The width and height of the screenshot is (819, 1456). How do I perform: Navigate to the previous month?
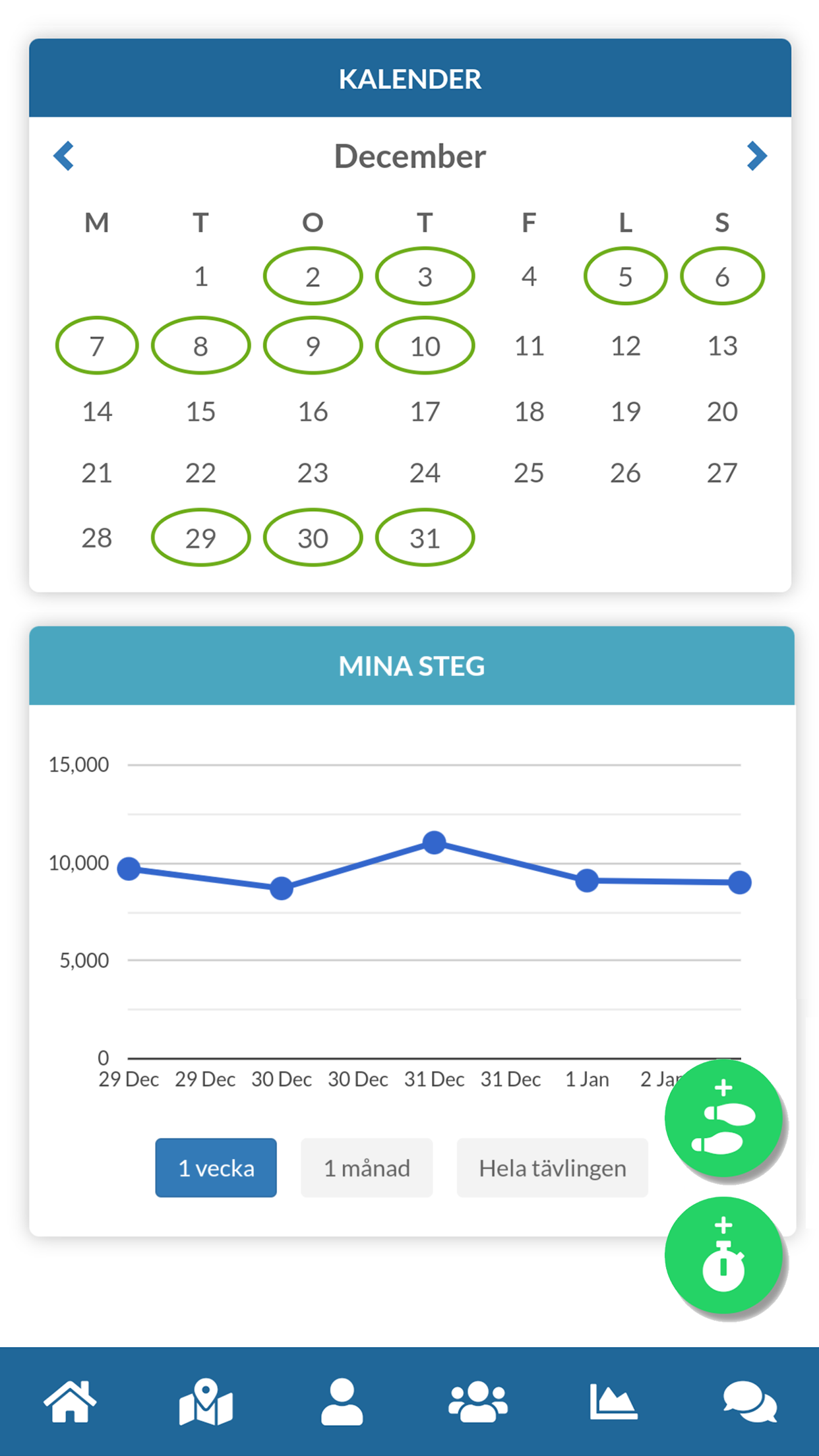click(63, 156)
